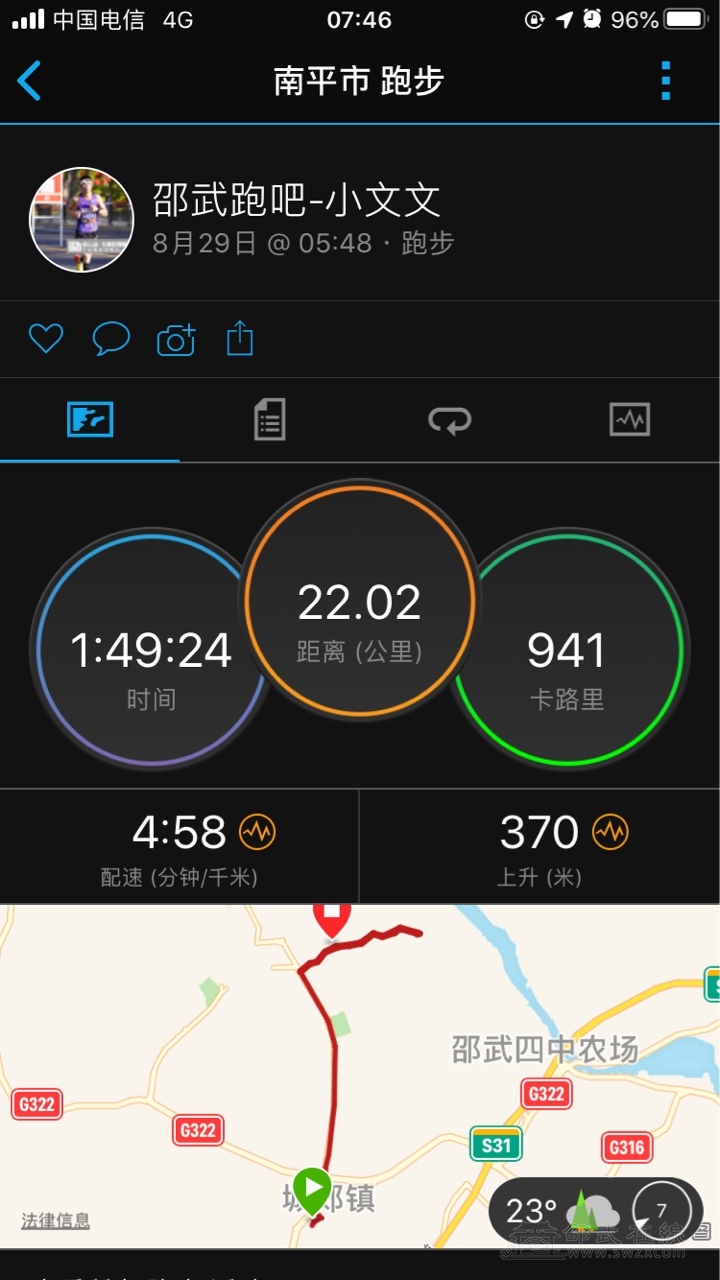Tap the ascent insight icon beside 370
The width and height of the screenshot is (720, 1280).
(x=609, y=831)
